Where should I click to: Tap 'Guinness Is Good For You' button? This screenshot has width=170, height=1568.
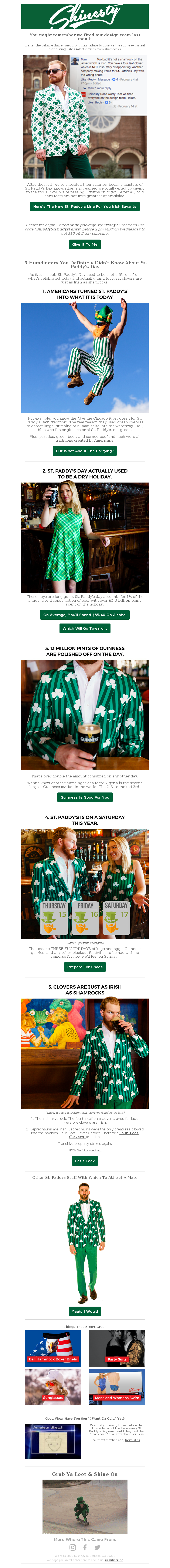85,797
